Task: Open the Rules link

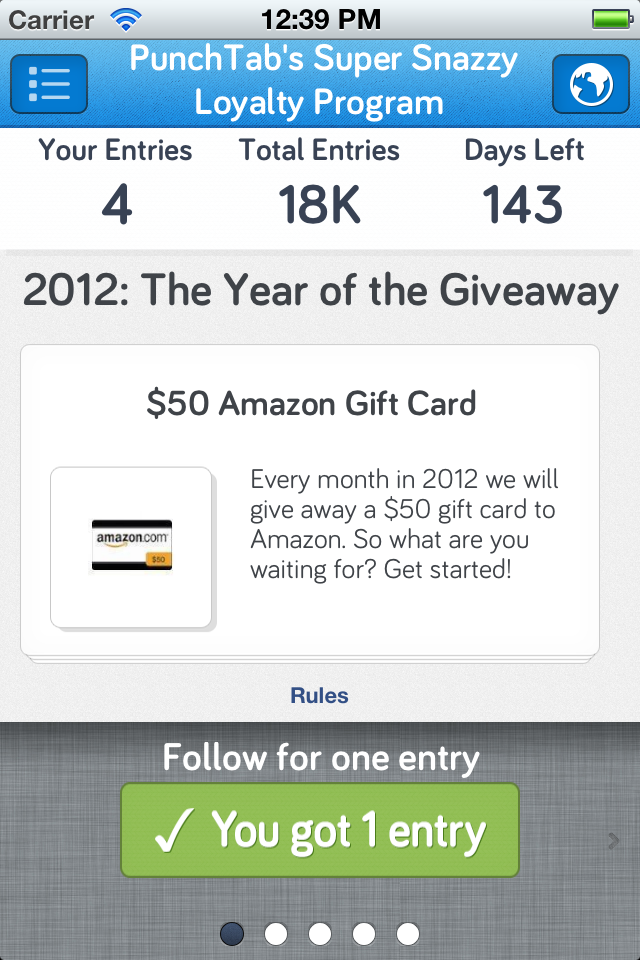Action: [319, 695]
